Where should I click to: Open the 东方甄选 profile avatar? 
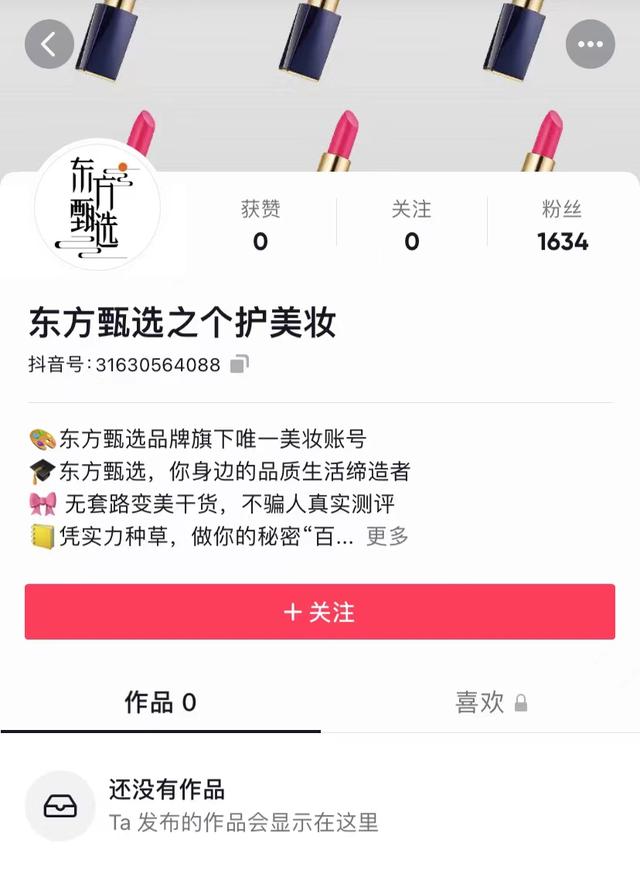tap(97, 205)
